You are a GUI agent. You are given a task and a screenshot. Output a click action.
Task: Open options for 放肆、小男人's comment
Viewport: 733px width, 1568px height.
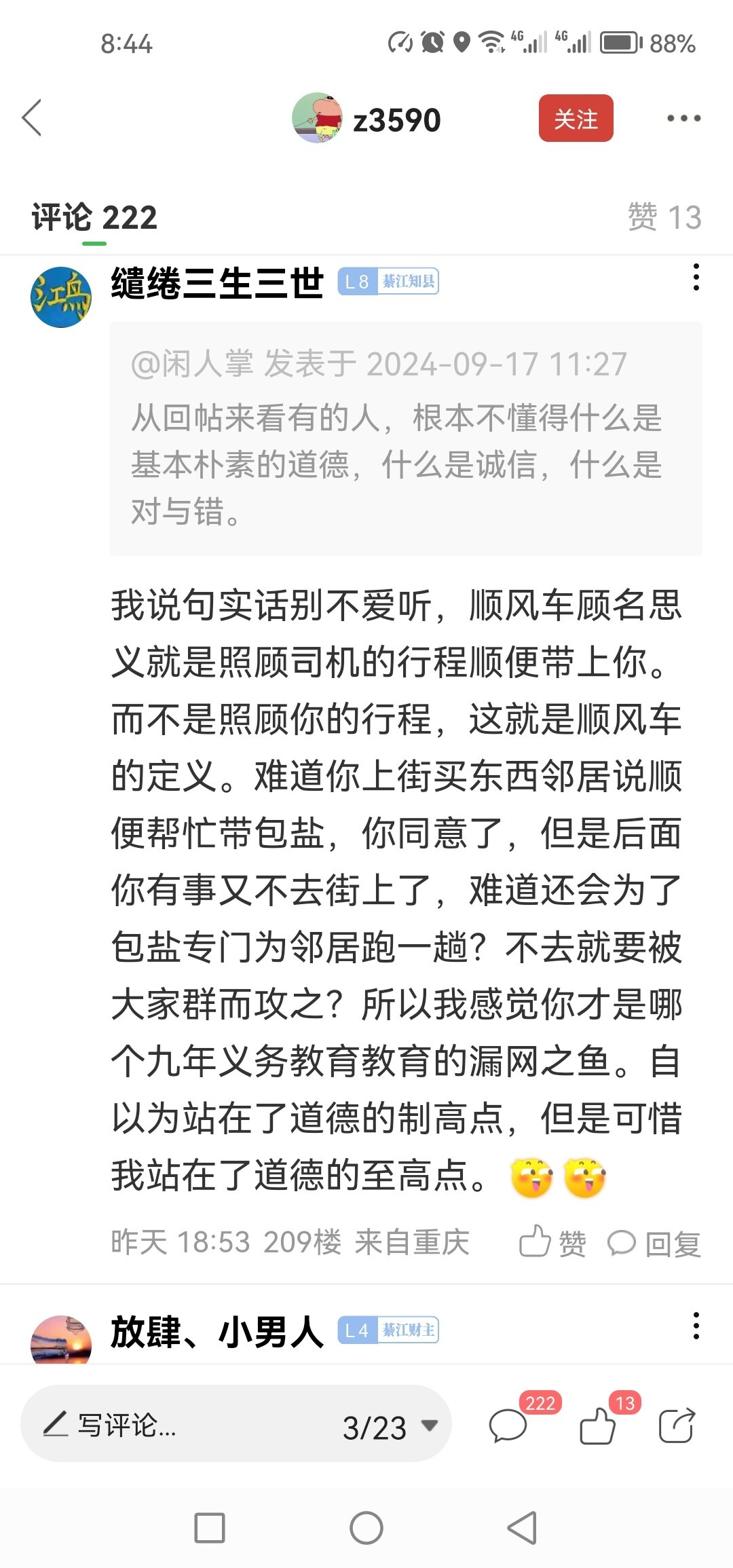[x=696, y=1326]
